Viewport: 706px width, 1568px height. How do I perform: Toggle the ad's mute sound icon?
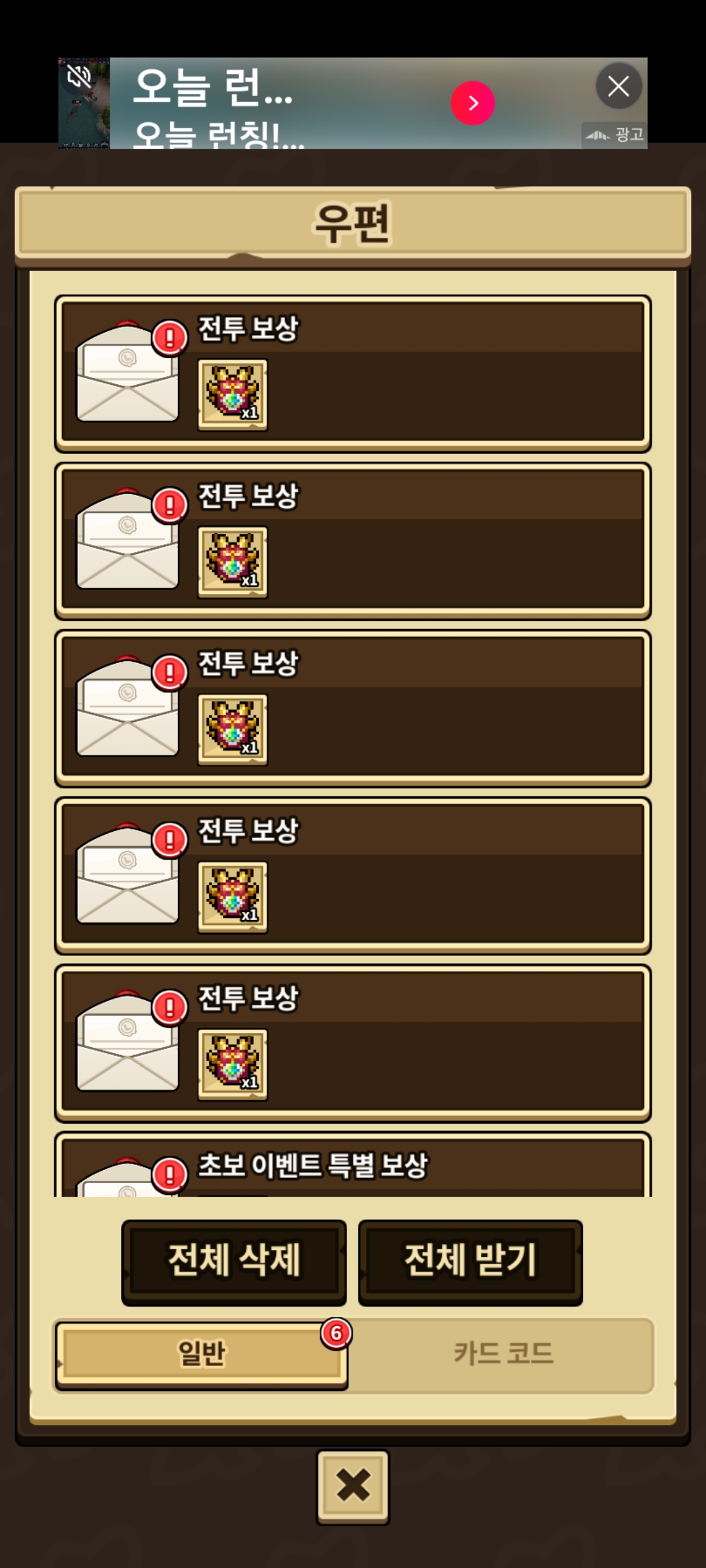coord(79,78)
